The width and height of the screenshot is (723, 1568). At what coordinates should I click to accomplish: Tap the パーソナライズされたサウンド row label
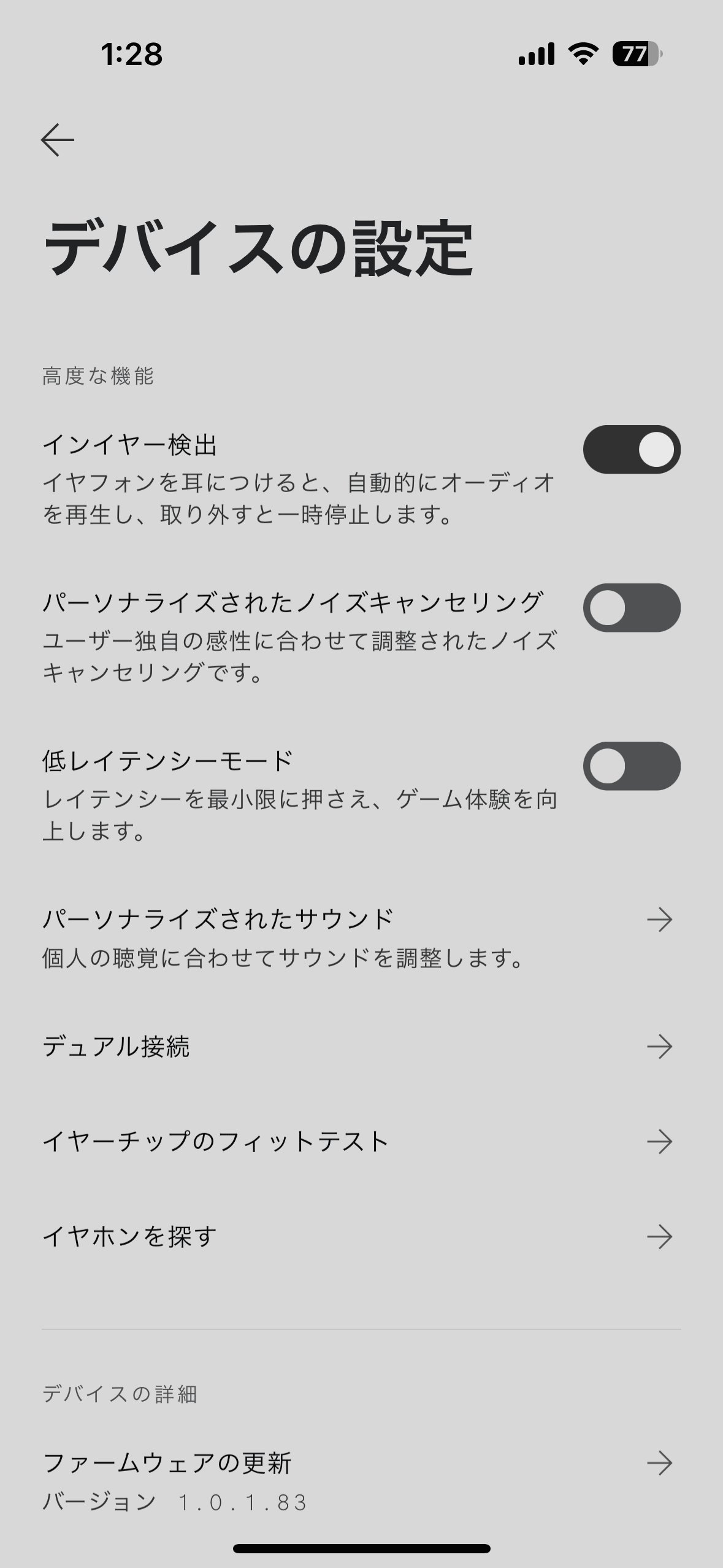coord(218,919)
